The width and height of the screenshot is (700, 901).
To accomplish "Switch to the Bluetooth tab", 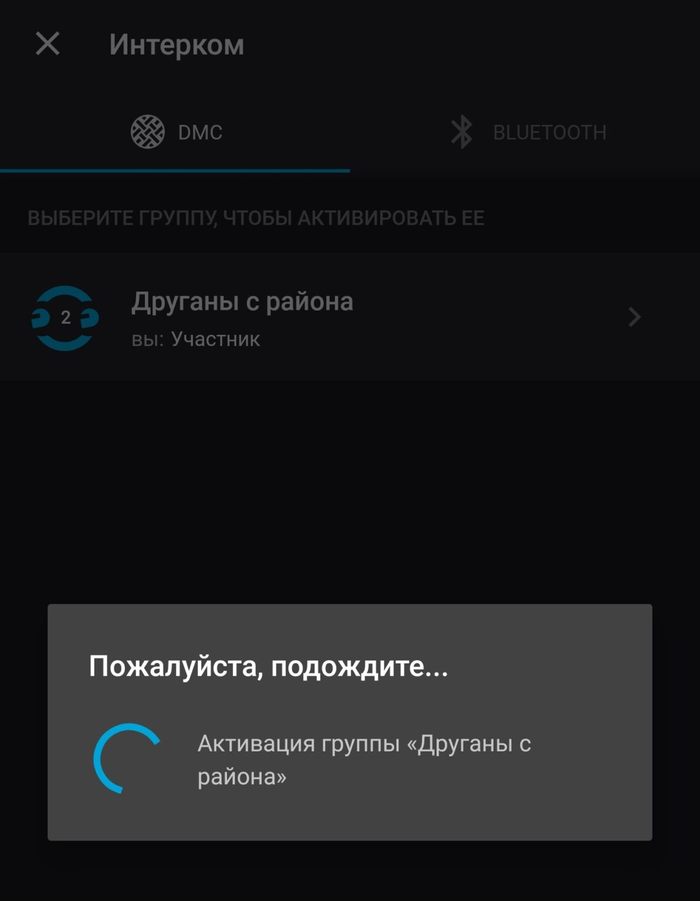I will [x=527, y=132].
